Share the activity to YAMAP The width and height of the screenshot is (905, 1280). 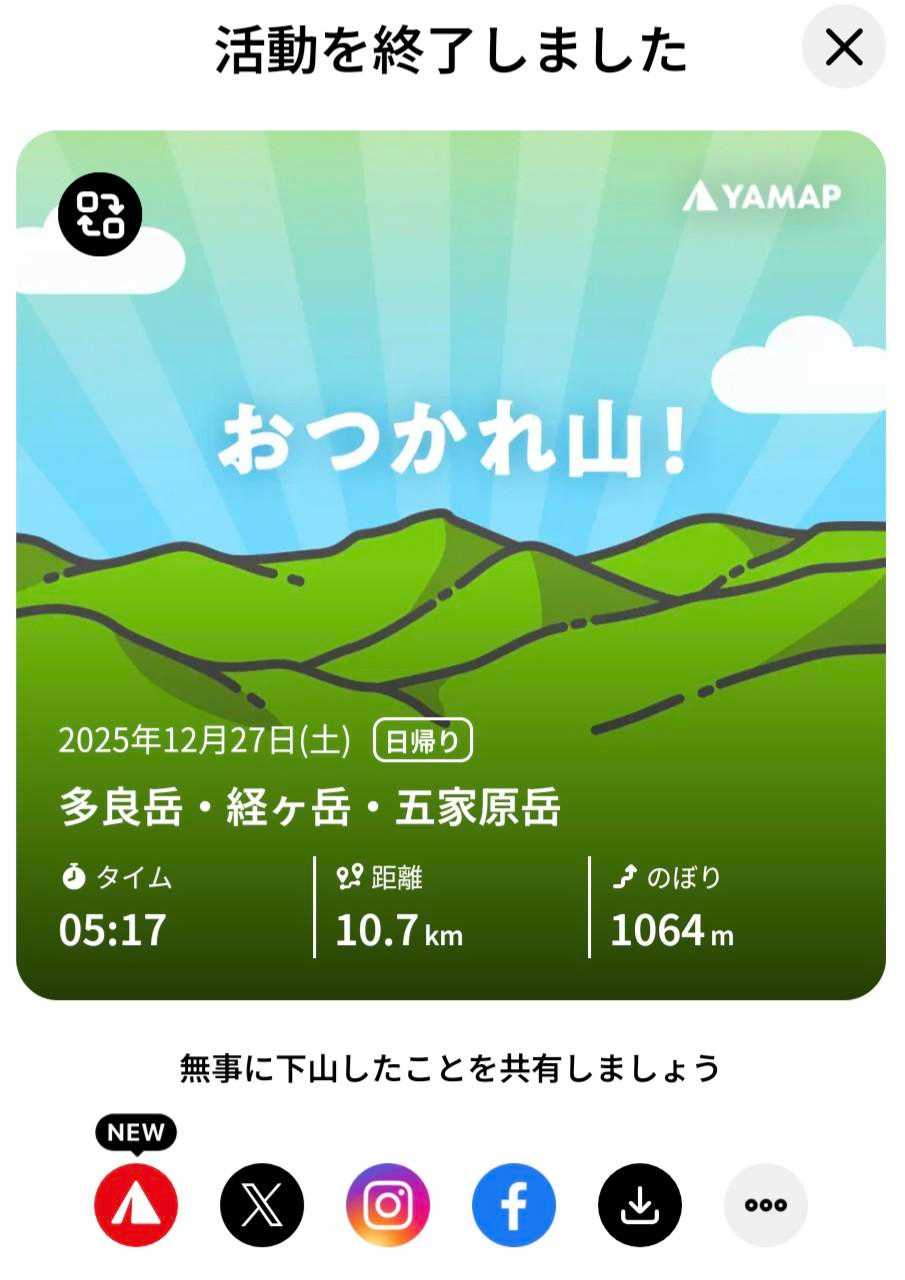click(x=136, y=1205)
